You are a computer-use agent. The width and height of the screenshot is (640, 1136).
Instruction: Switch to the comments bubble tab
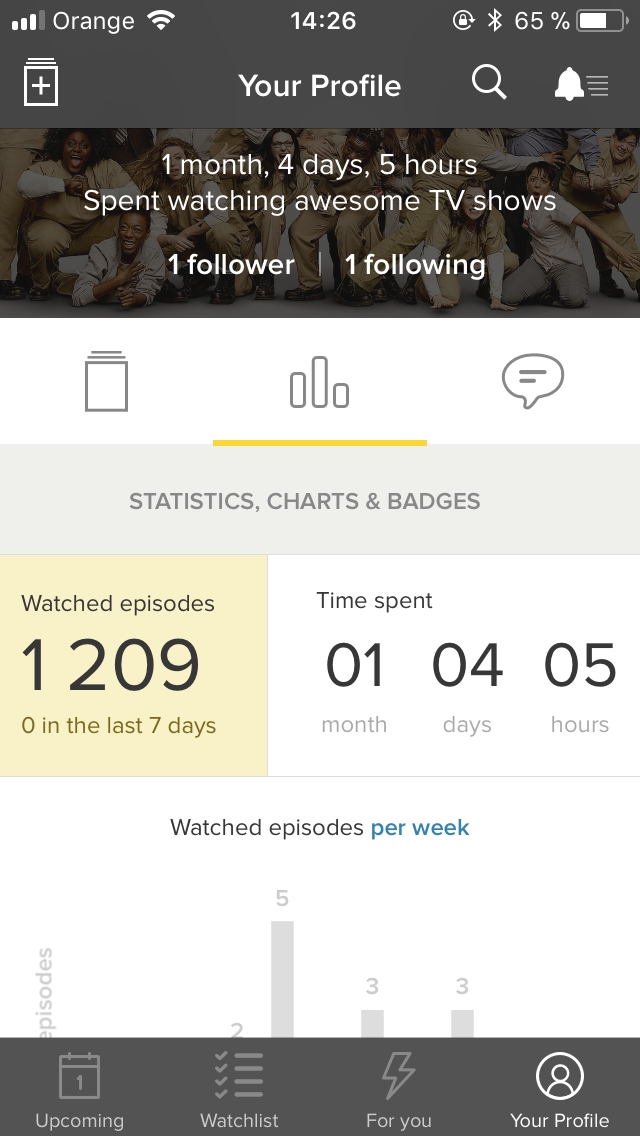[533, 381]
